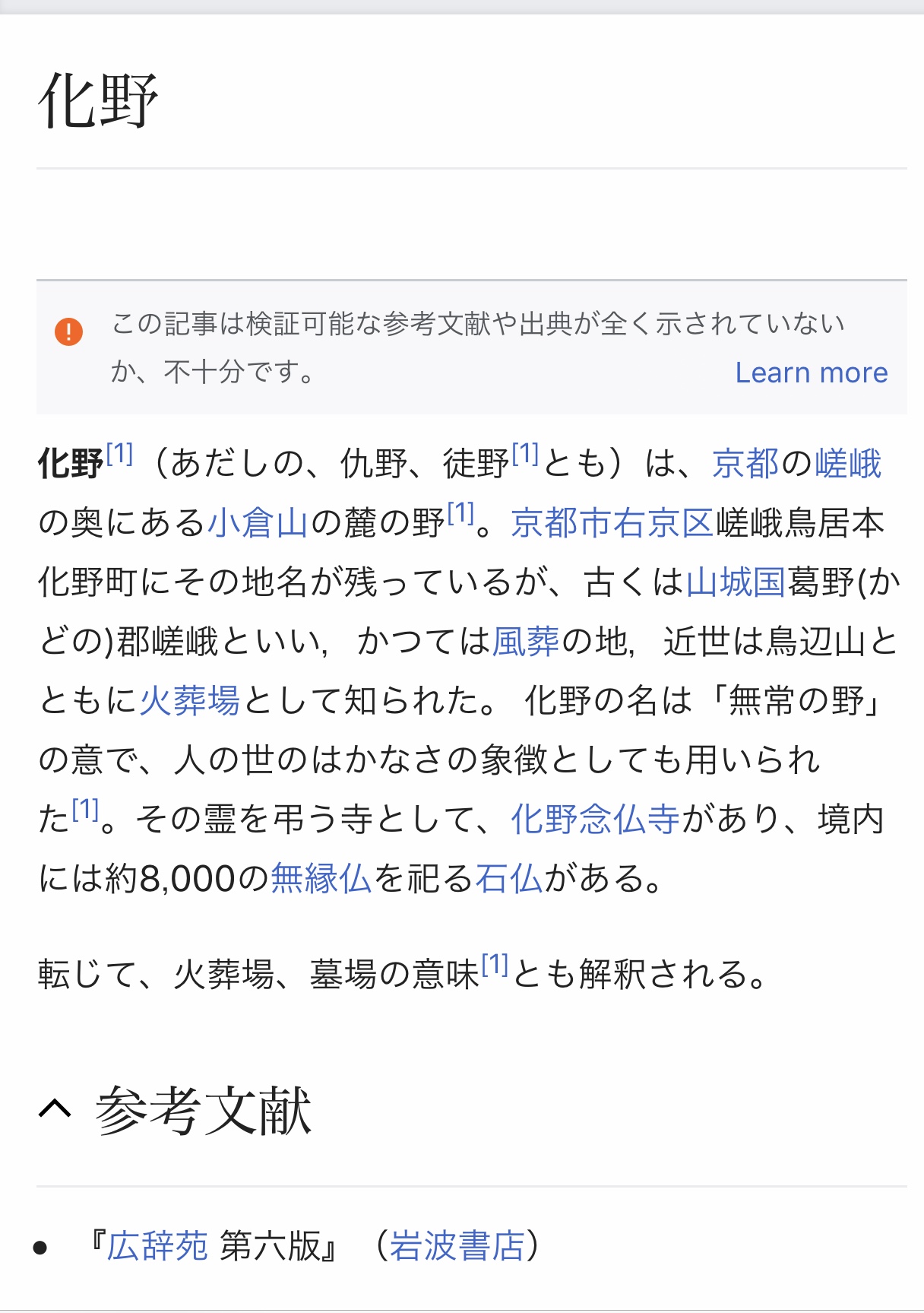Open the 化野念仏寺 link
924x1313 pixels.
pyautogui.click(x=595, y=819)
